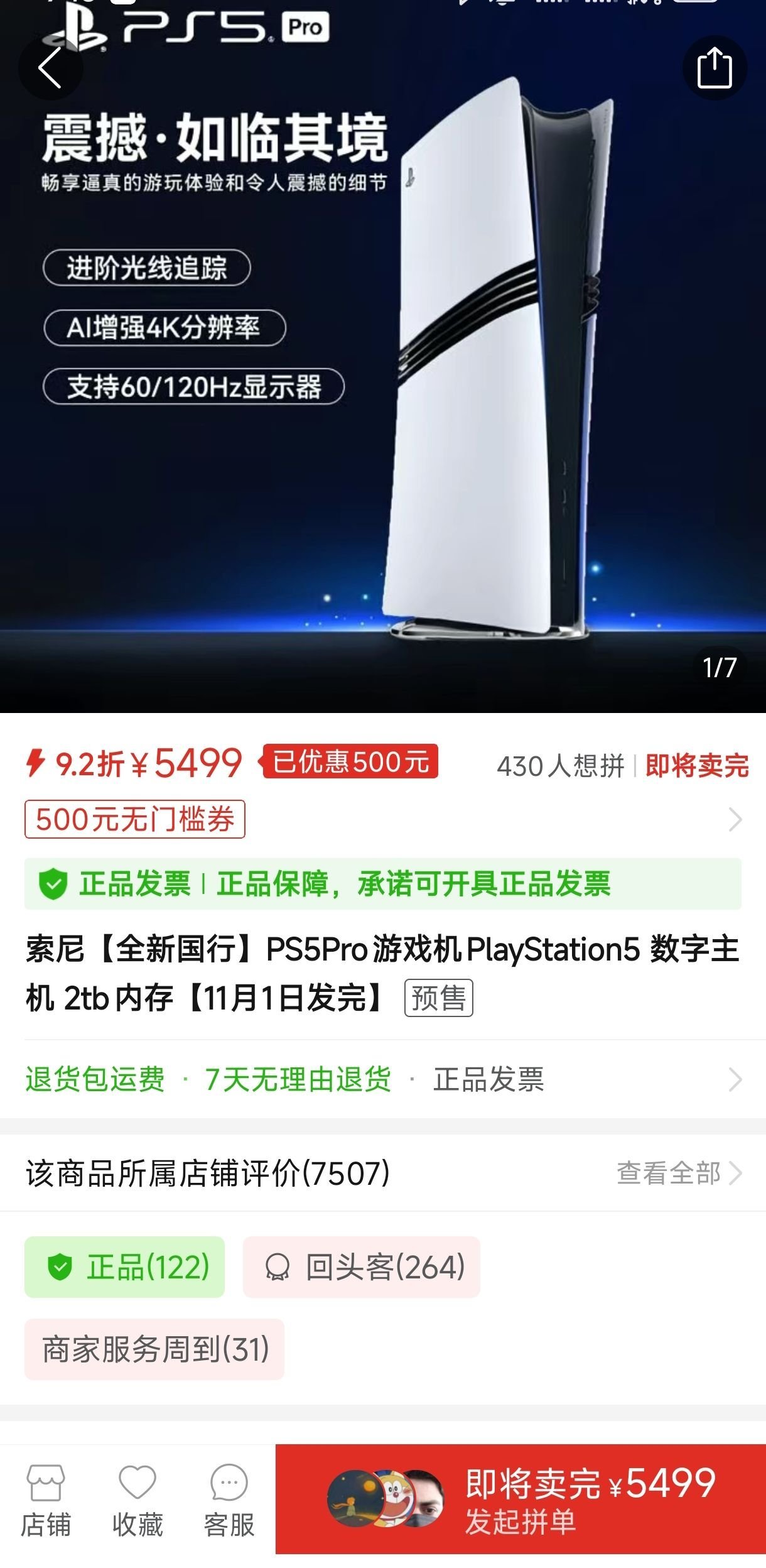The image size is (766, 1568).
Task: Go back using the top arrow
Action: click(50, 67)
